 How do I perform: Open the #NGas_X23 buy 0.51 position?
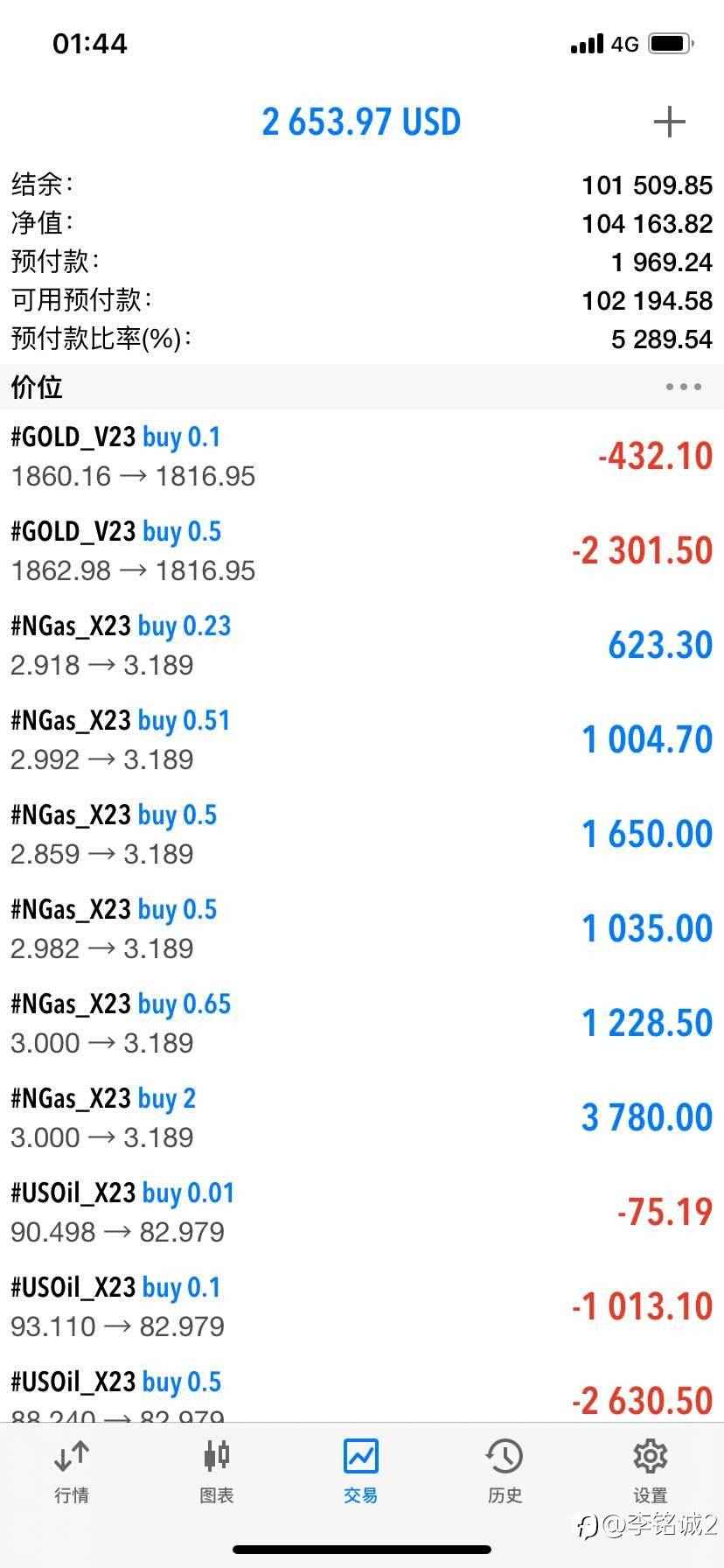coord(362,740)
